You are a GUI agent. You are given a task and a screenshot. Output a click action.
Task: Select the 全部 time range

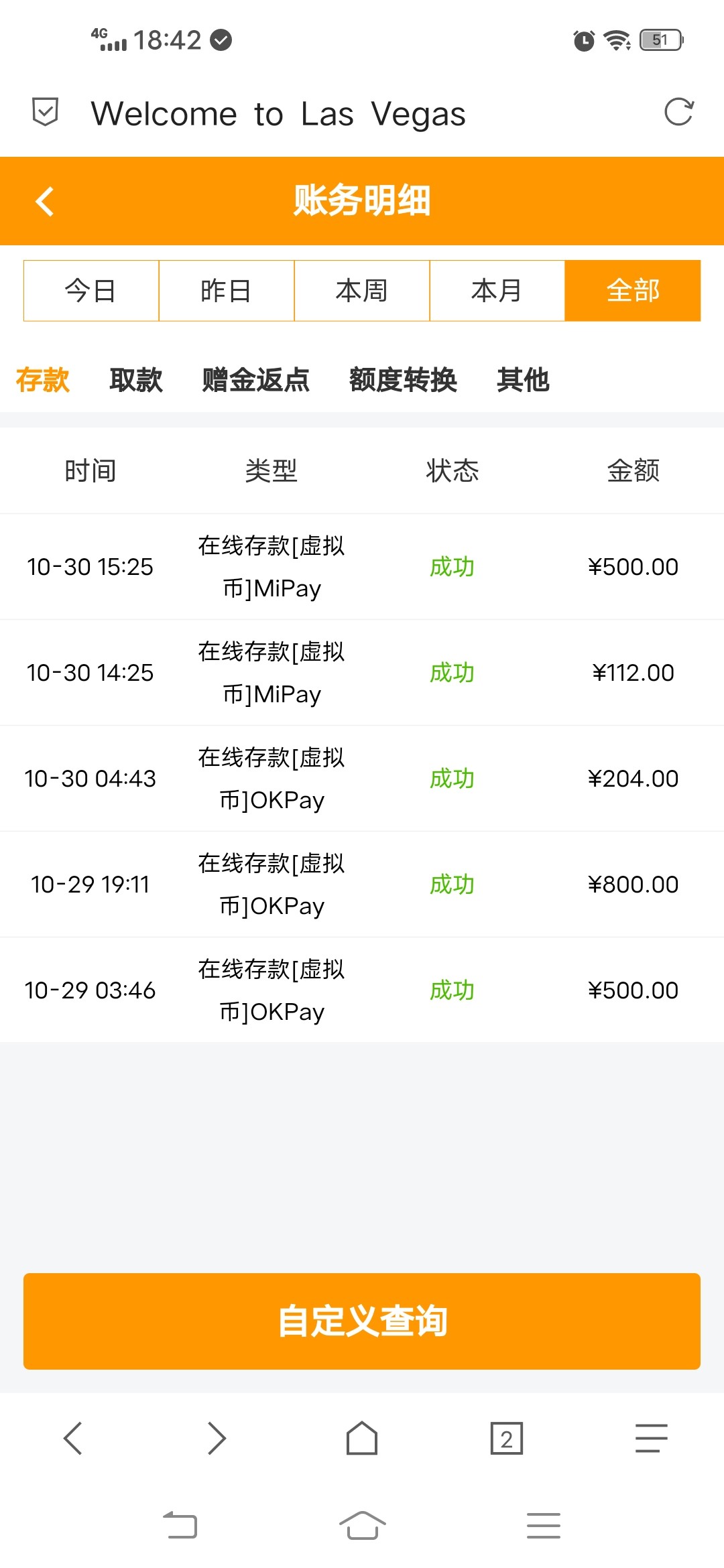click(633, 291)
